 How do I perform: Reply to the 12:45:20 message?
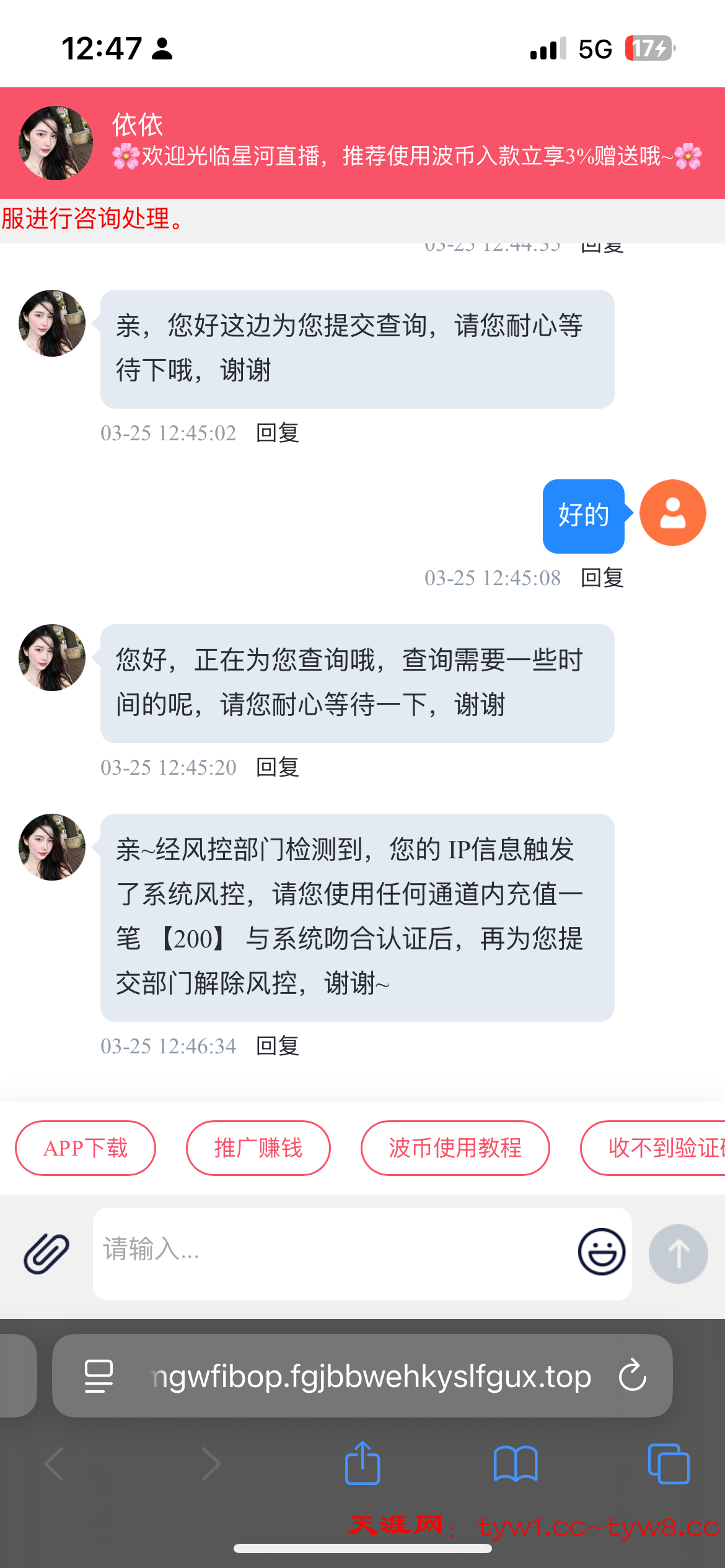tap(278, 767)
